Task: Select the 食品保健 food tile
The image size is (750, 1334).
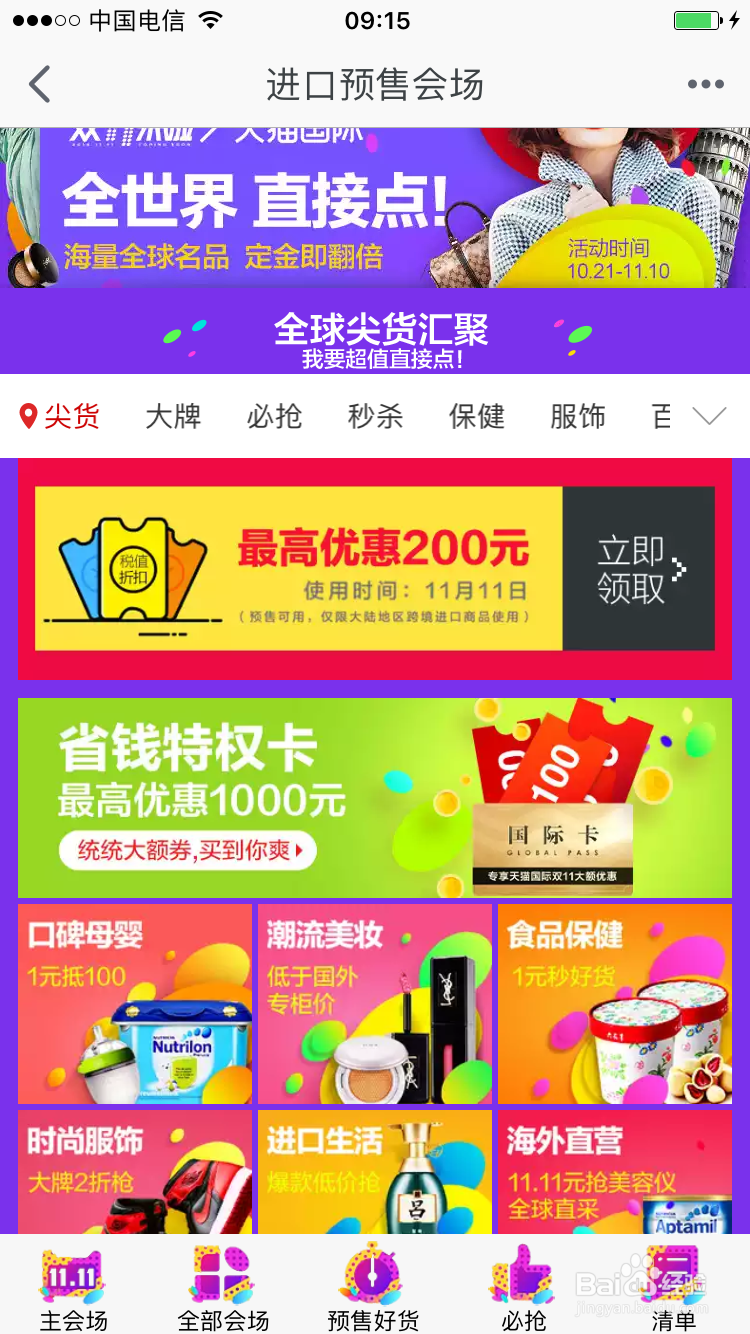Action: [x=615, y=1003]
